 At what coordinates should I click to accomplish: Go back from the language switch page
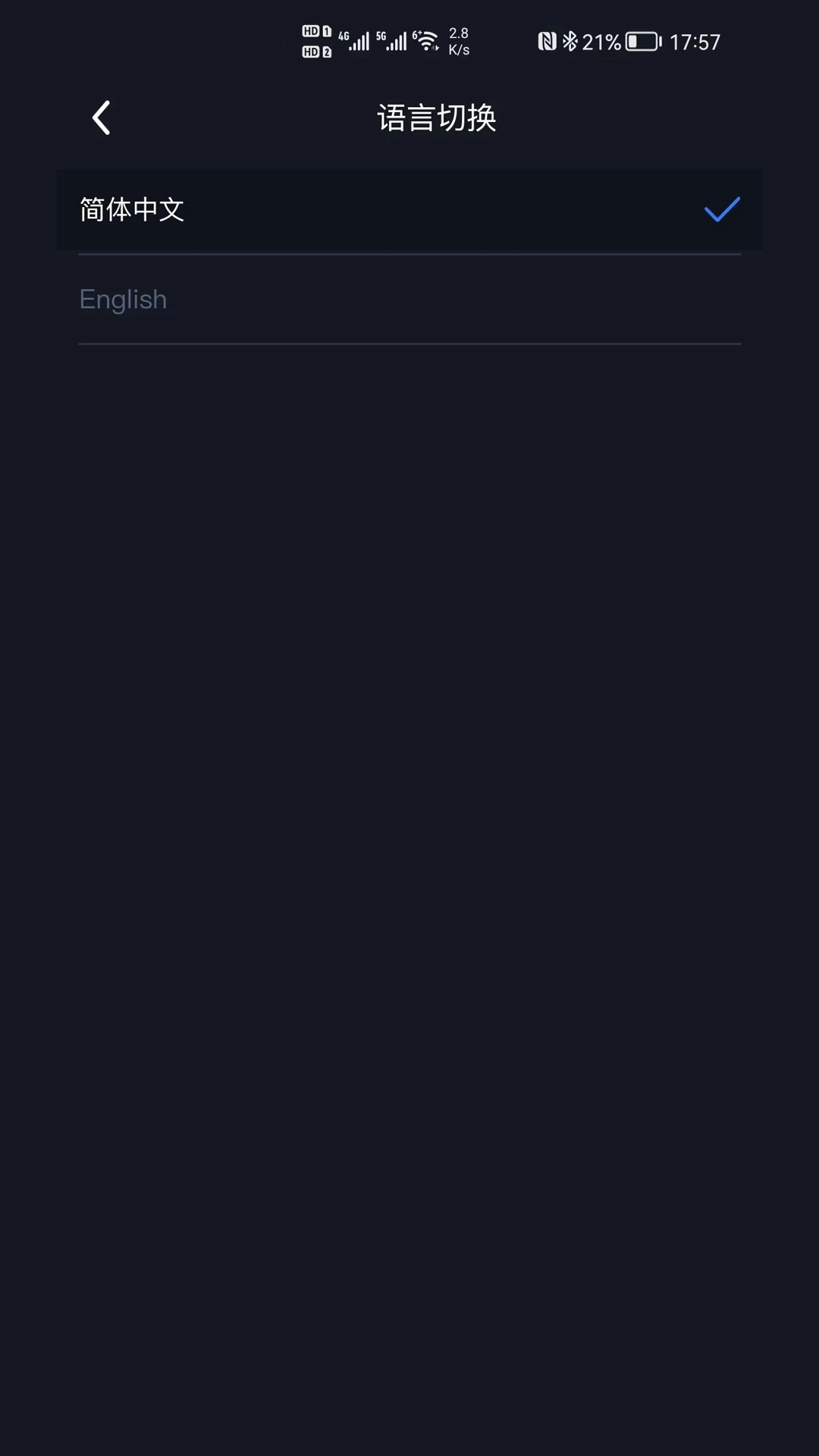101,118
